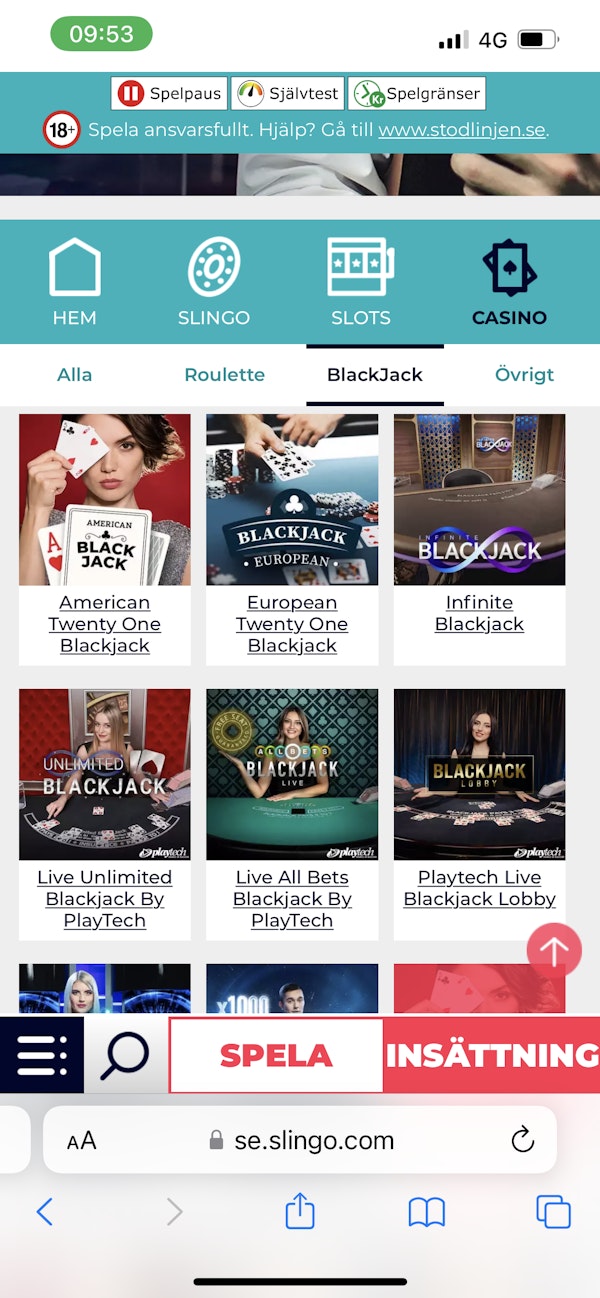
Task: Open the Självtest tool
Action: pos(288,94)
